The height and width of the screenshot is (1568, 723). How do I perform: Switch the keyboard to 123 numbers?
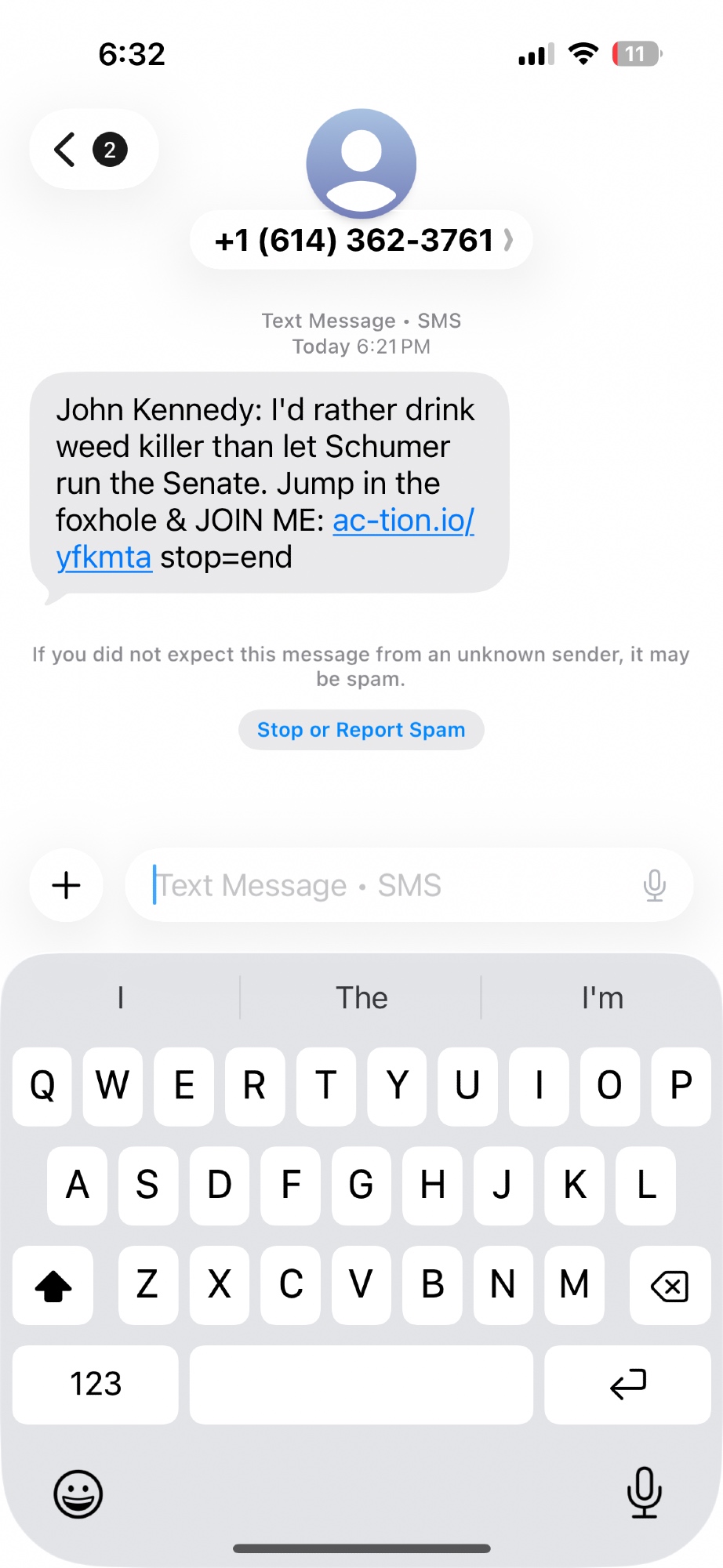click(96, 1385)
